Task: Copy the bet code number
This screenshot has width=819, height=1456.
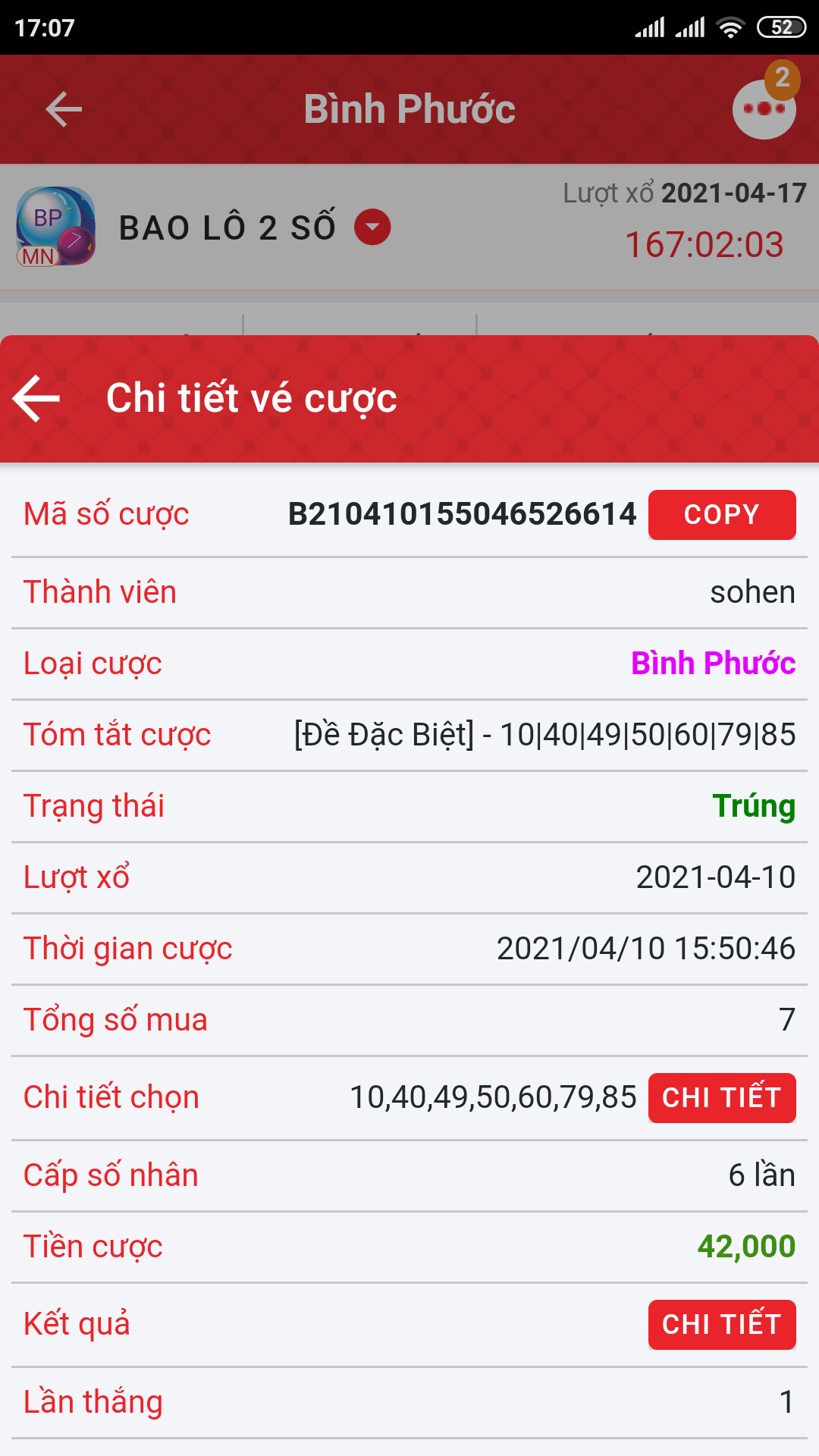Action: [x=722, y=515]
